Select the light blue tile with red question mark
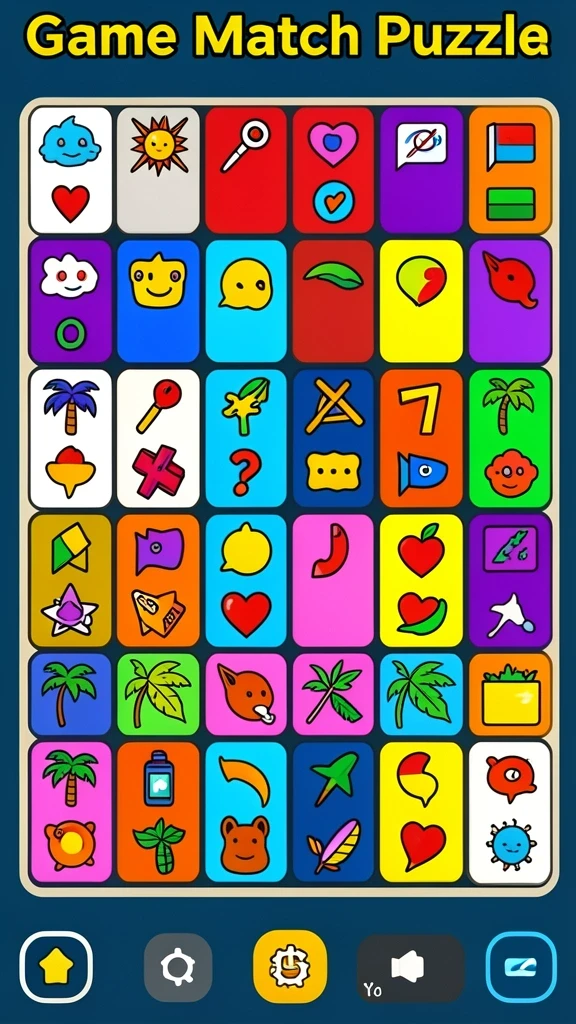 pos(246,439)
